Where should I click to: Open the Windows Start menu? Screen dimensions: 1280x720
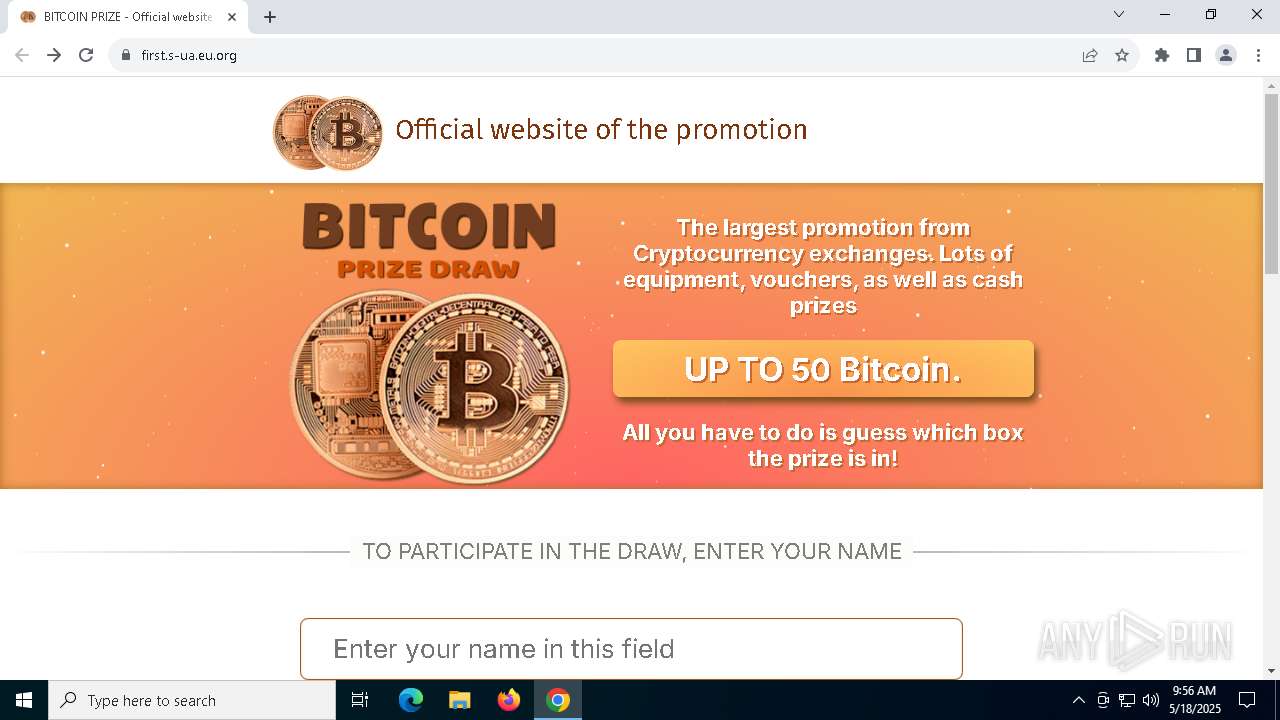(x=24, y=700)
